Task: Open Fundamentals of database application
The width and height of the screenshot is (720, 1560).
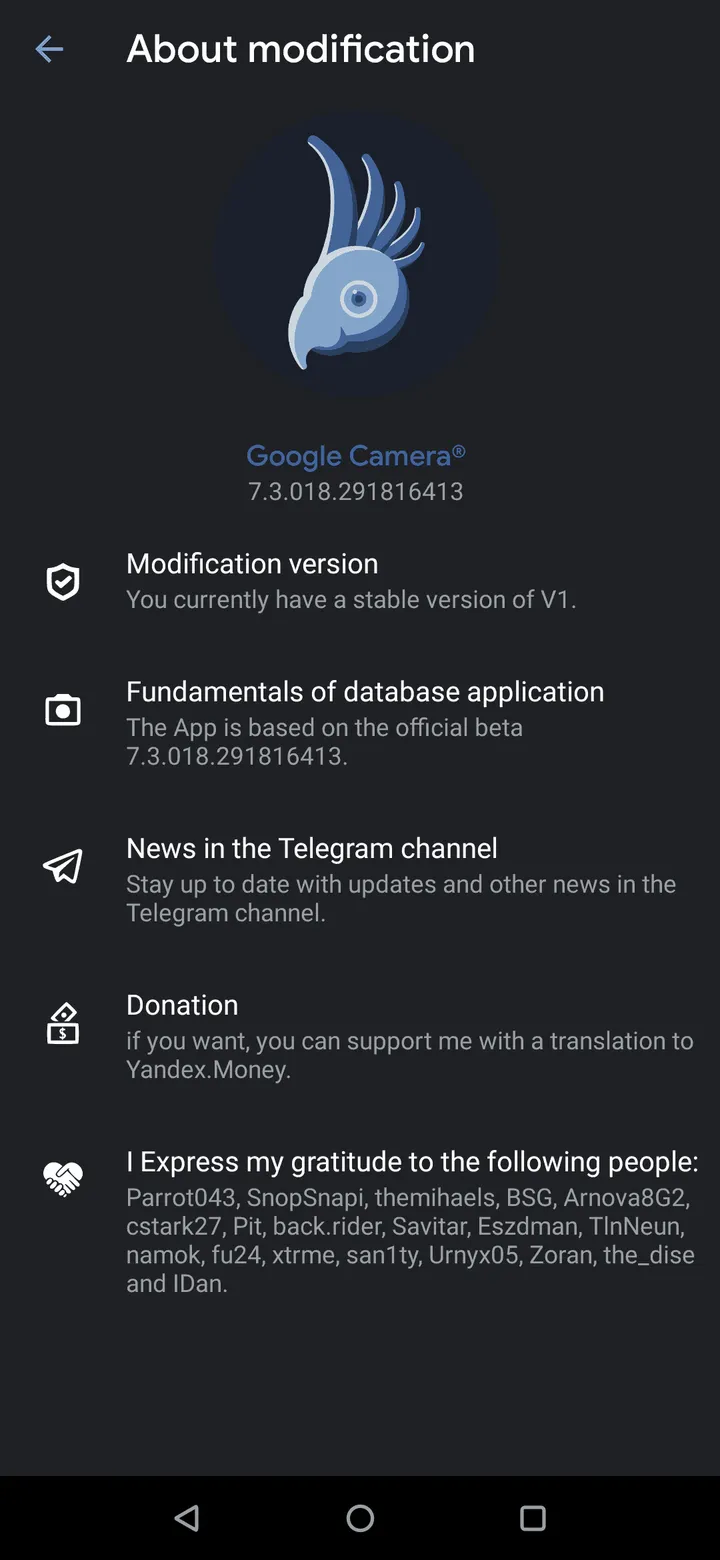Action: pos(364,691)
